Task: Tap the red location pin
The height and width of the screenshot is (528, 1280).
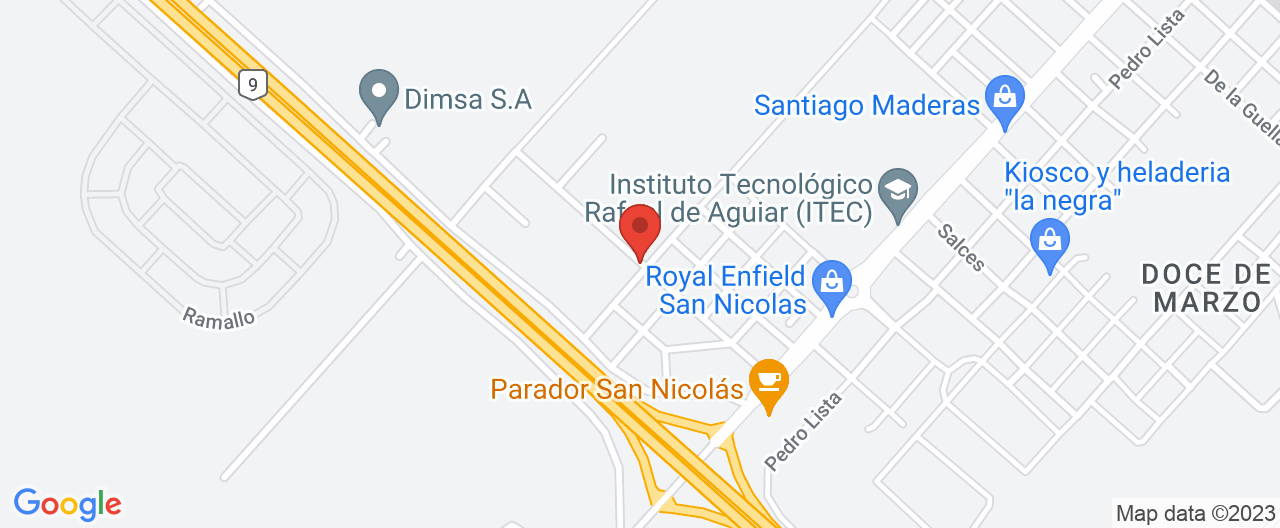Action: coord(640,232)
